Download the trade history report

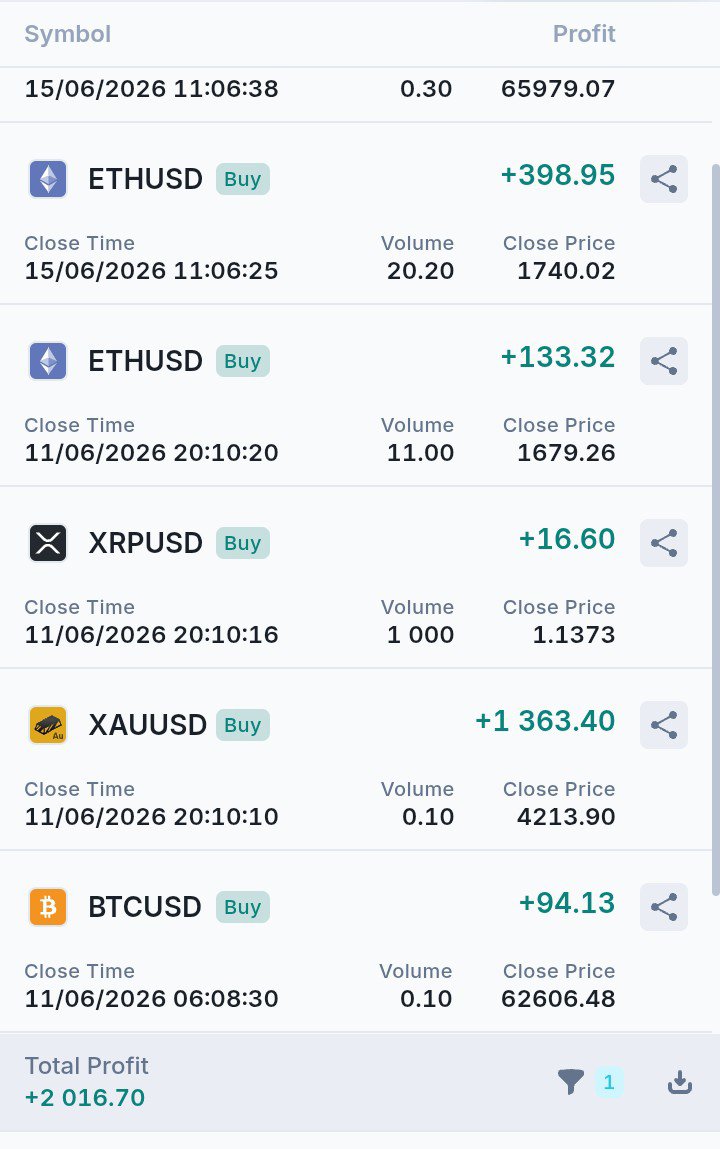tap(680, 1082)
